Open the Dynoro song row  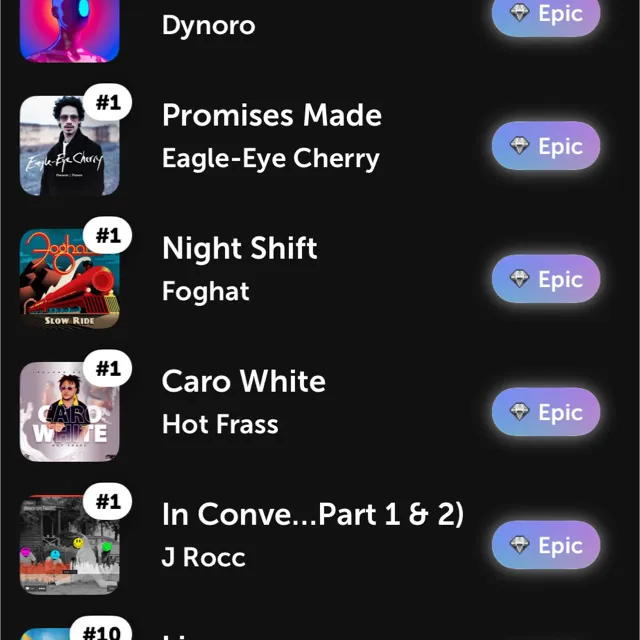point(209,23)
